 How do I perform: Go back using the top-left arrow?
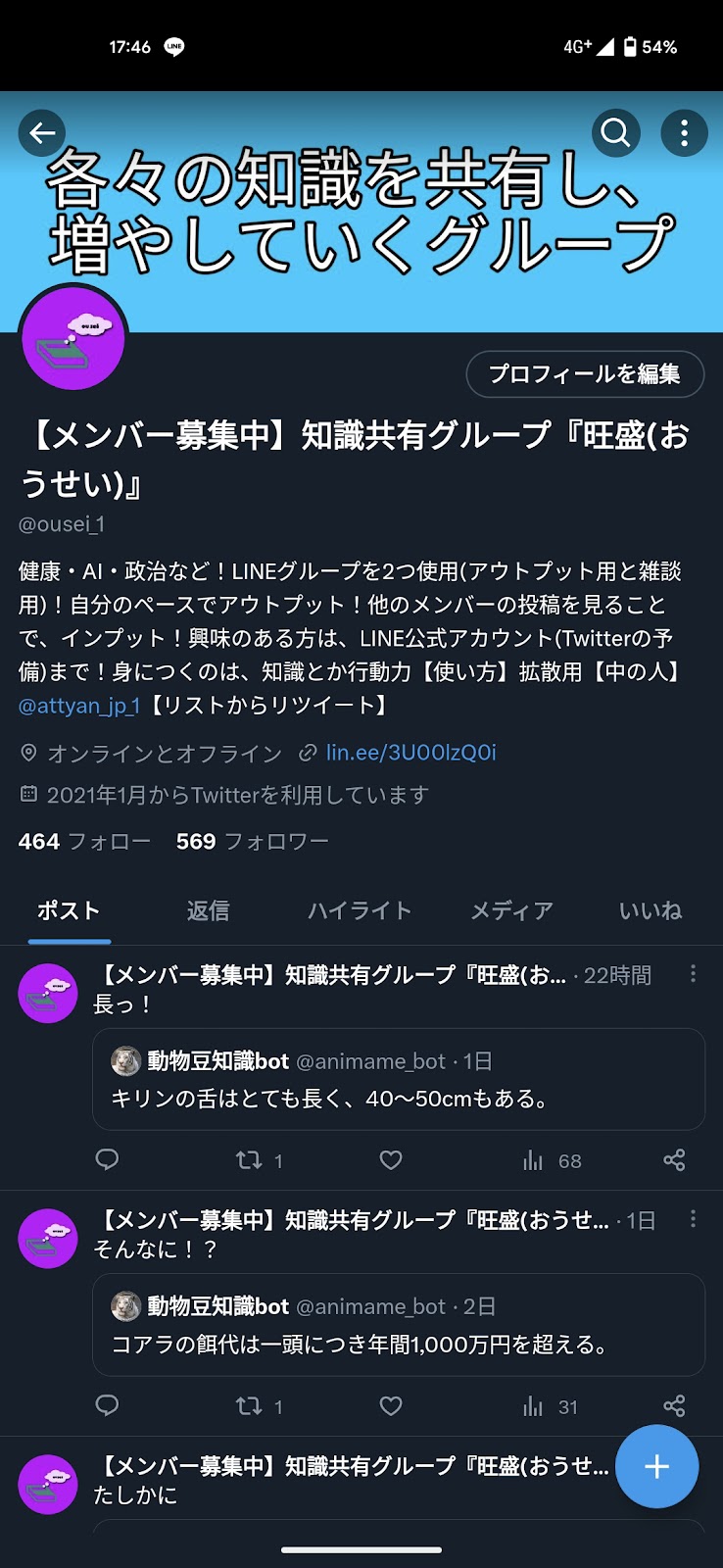point(42,132)
